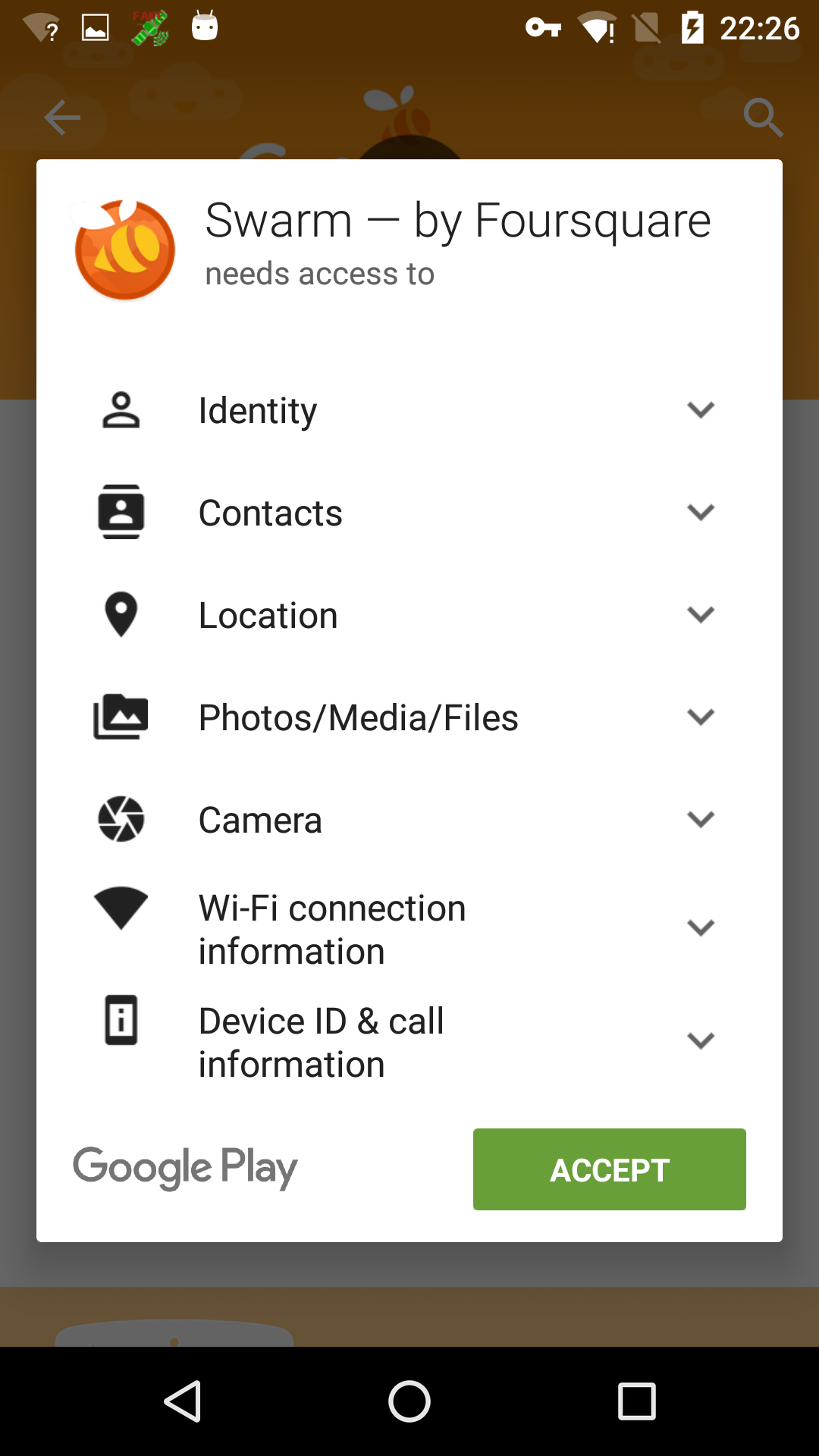Tap the system back button

(x=183, y=1401)
